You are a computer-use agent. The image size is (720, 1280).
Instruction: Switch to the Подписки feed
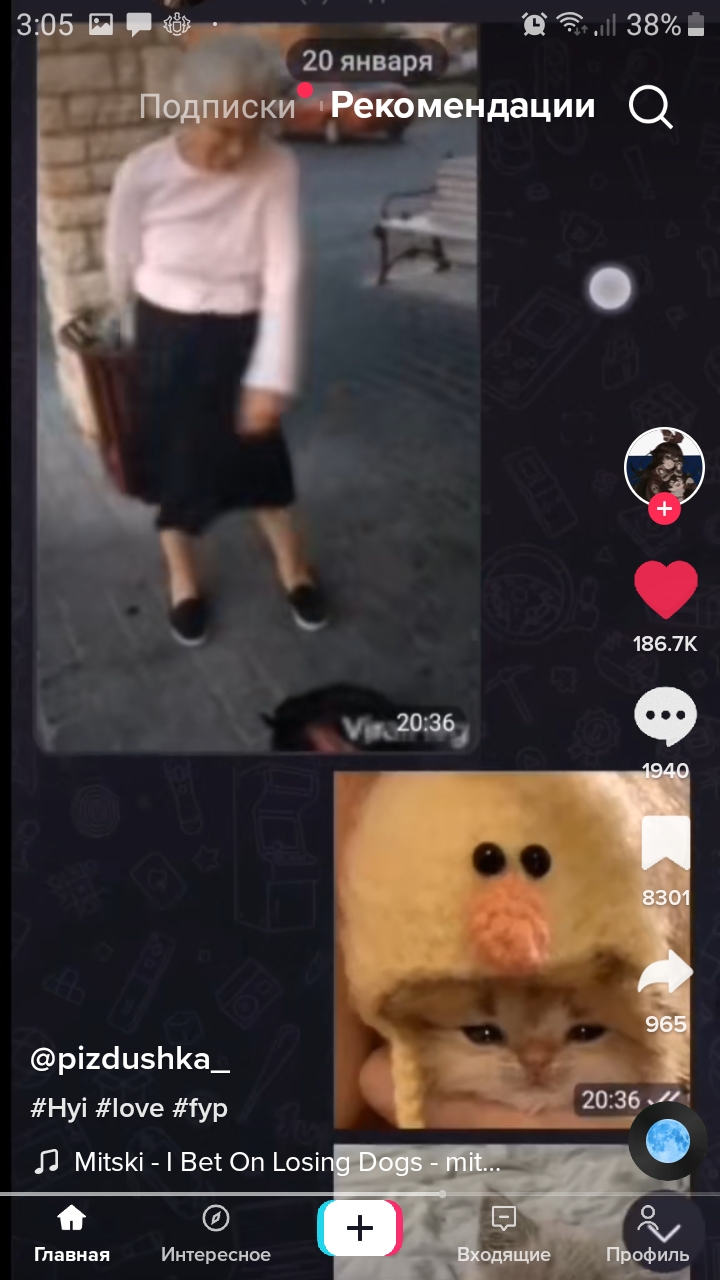pos(217,107)
